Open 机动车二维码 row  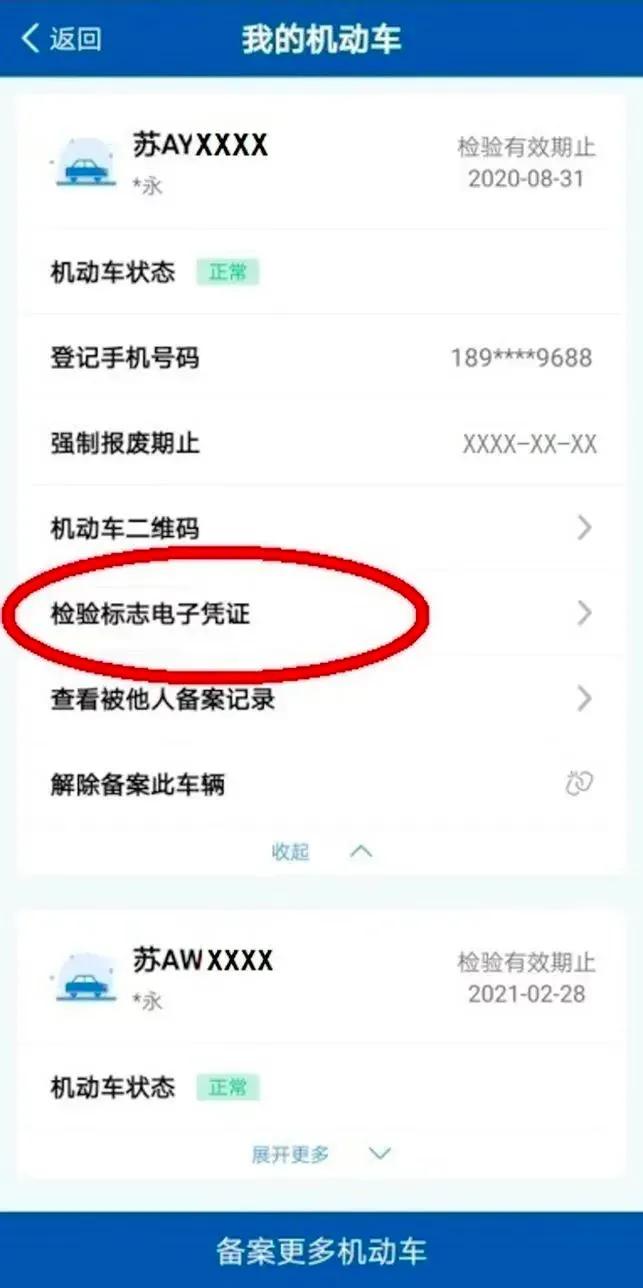[x=320, y=528]
